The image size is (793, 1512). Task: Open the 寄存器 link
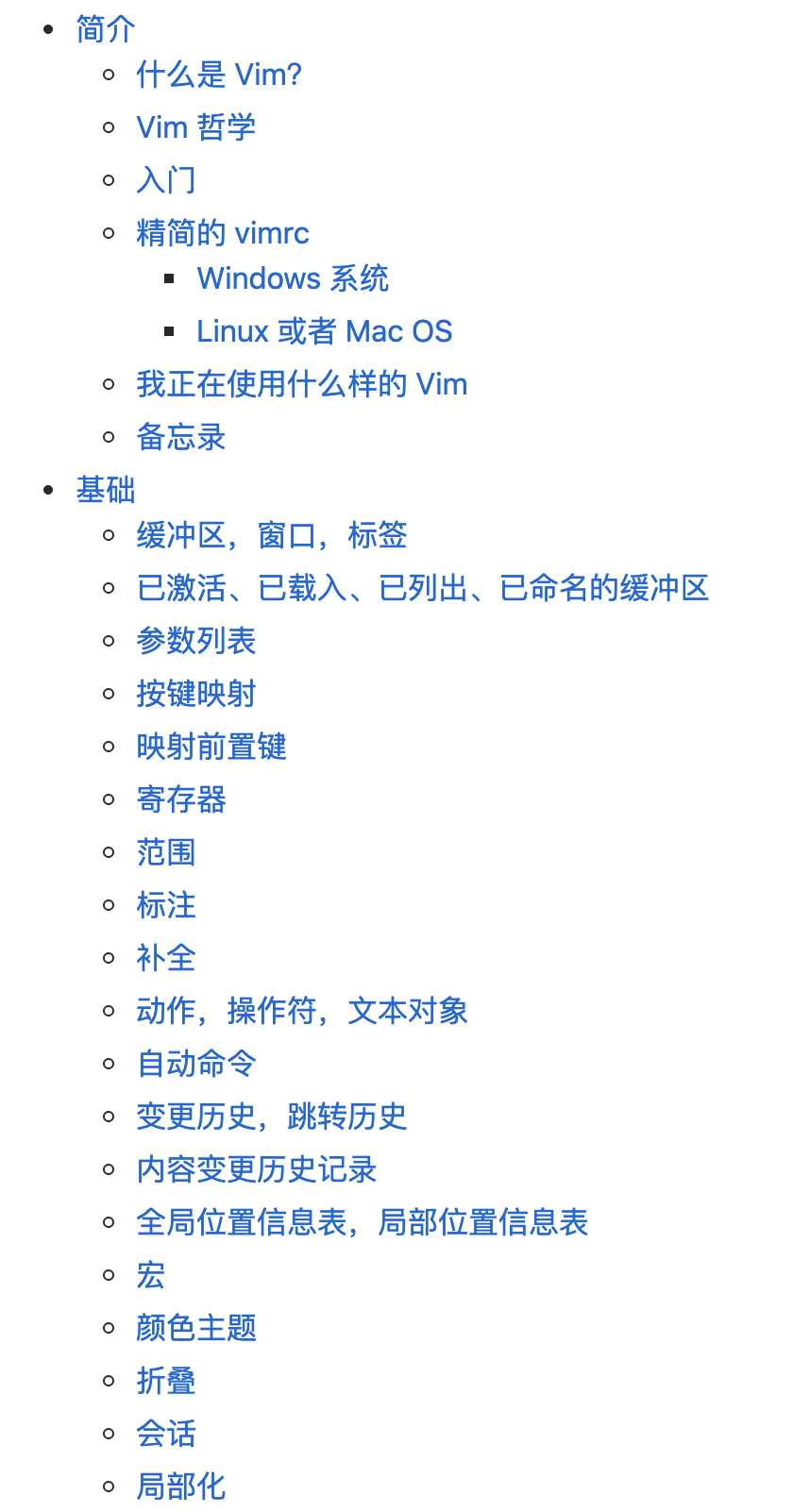point(180,799)
